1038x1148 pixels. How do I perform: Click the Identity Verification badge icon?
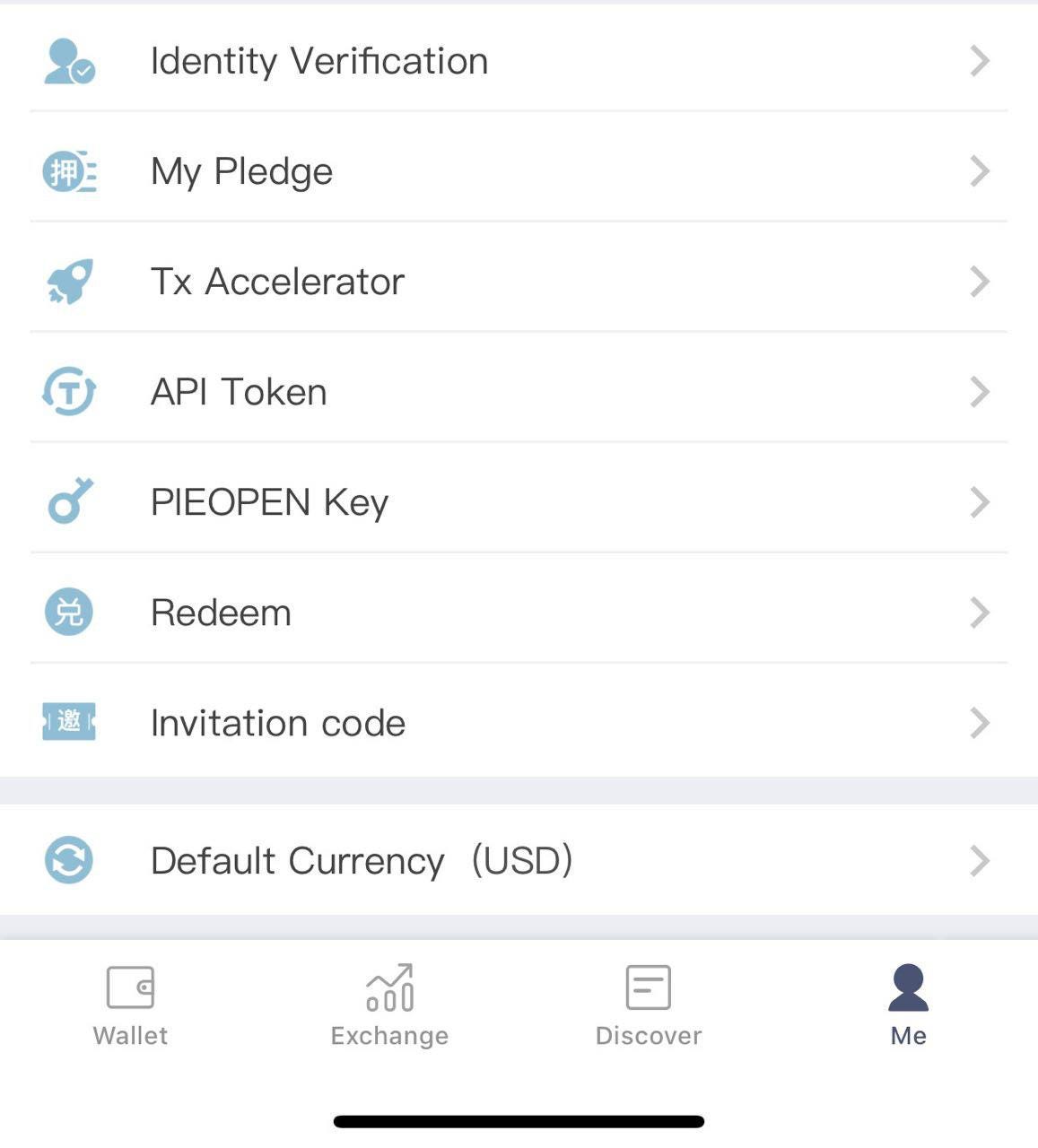[x=69, y=61]
